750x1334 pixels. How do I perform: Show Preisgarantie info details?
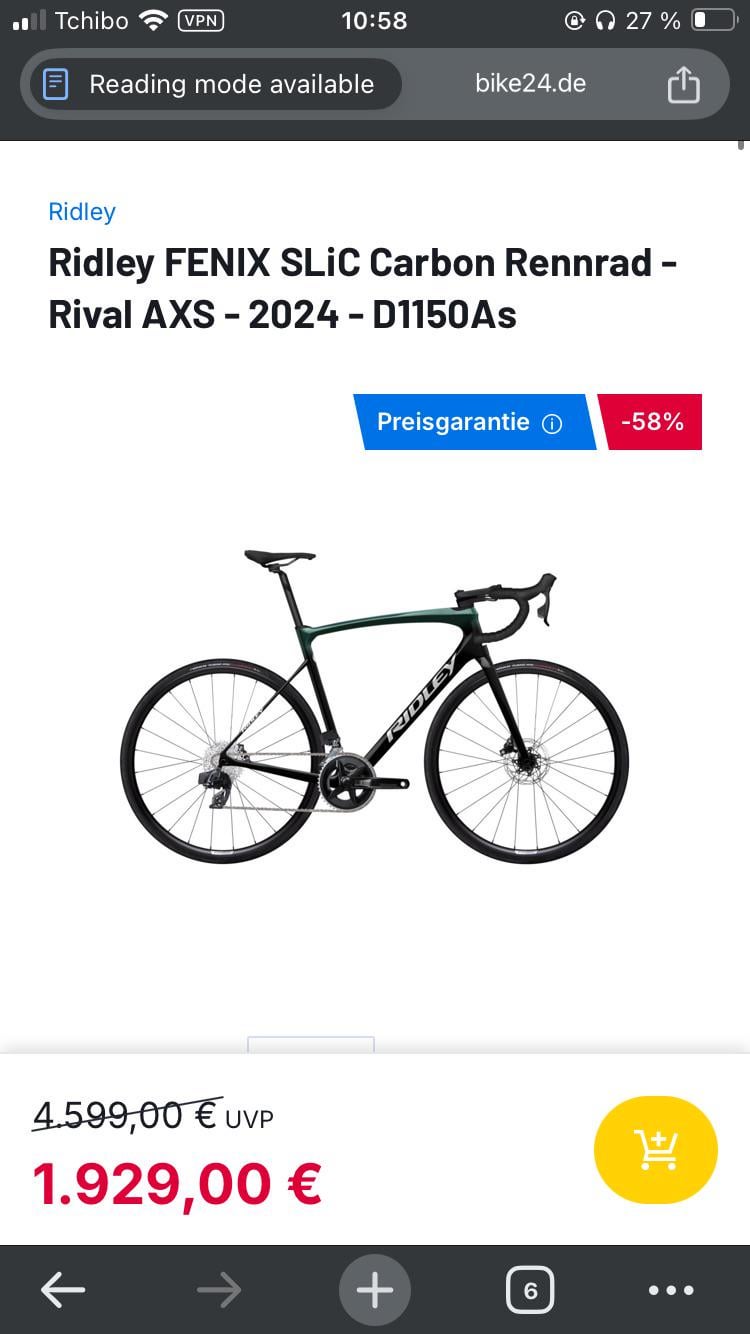click(552, 423)
